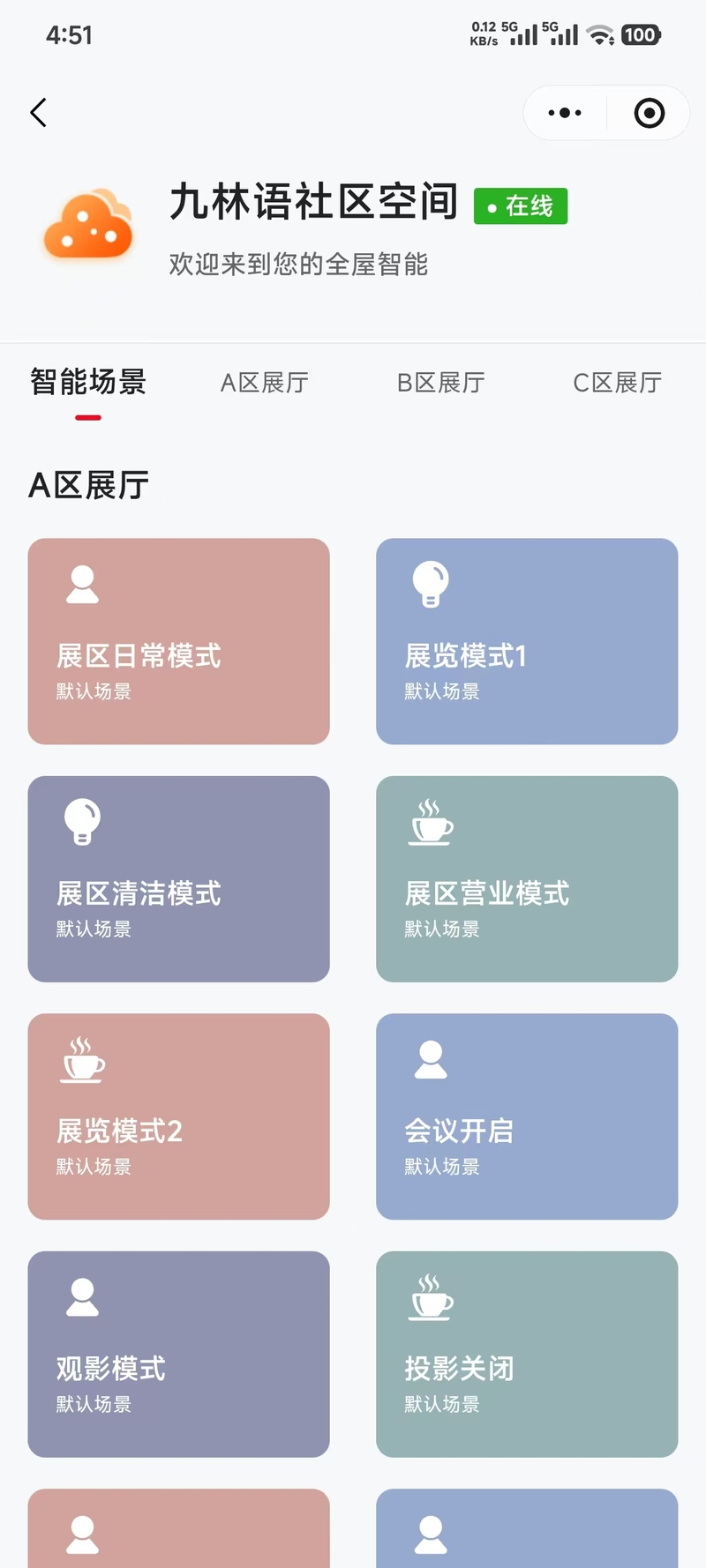Switch to the B区展厅 tab

[441, 383]
